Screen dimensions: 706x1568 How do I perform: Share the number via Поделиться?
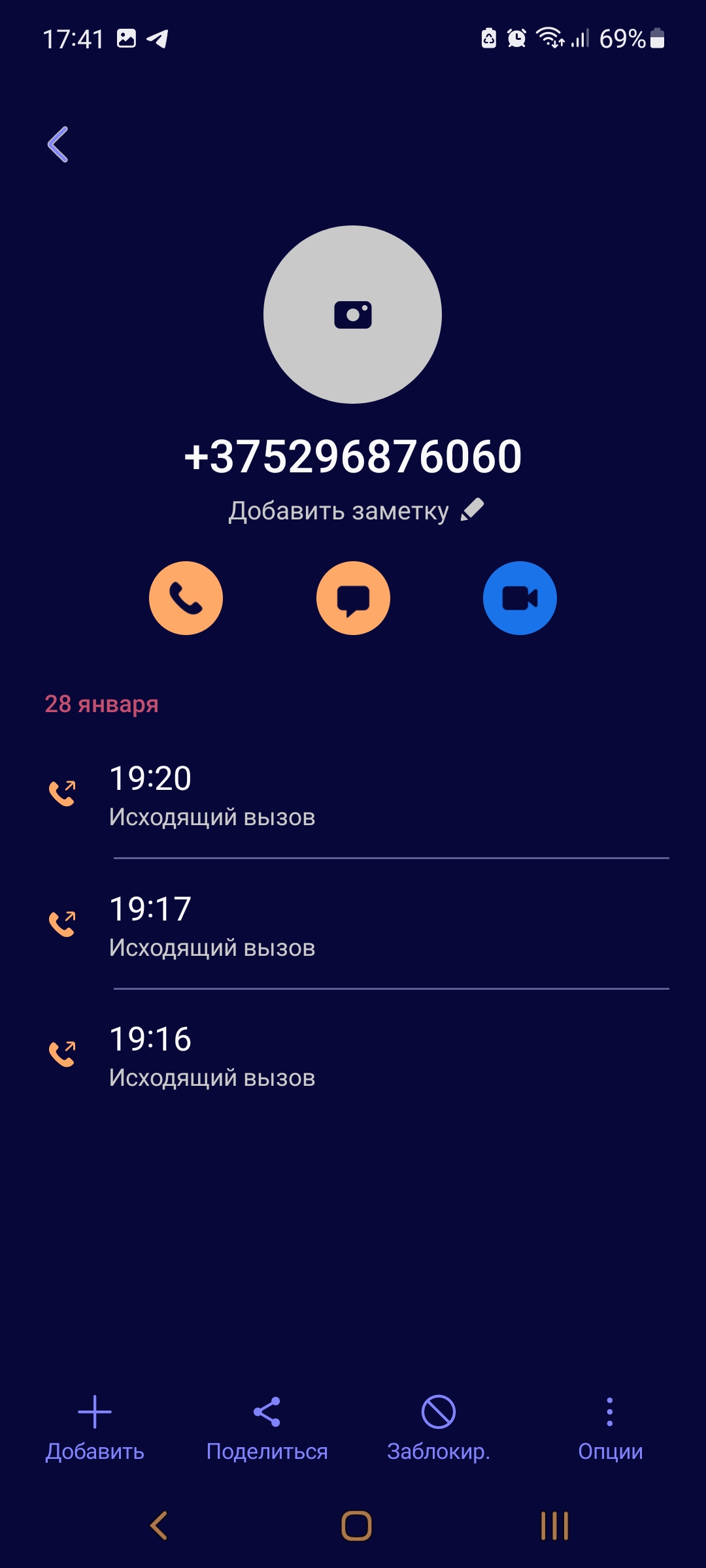tap(267, 1429)
